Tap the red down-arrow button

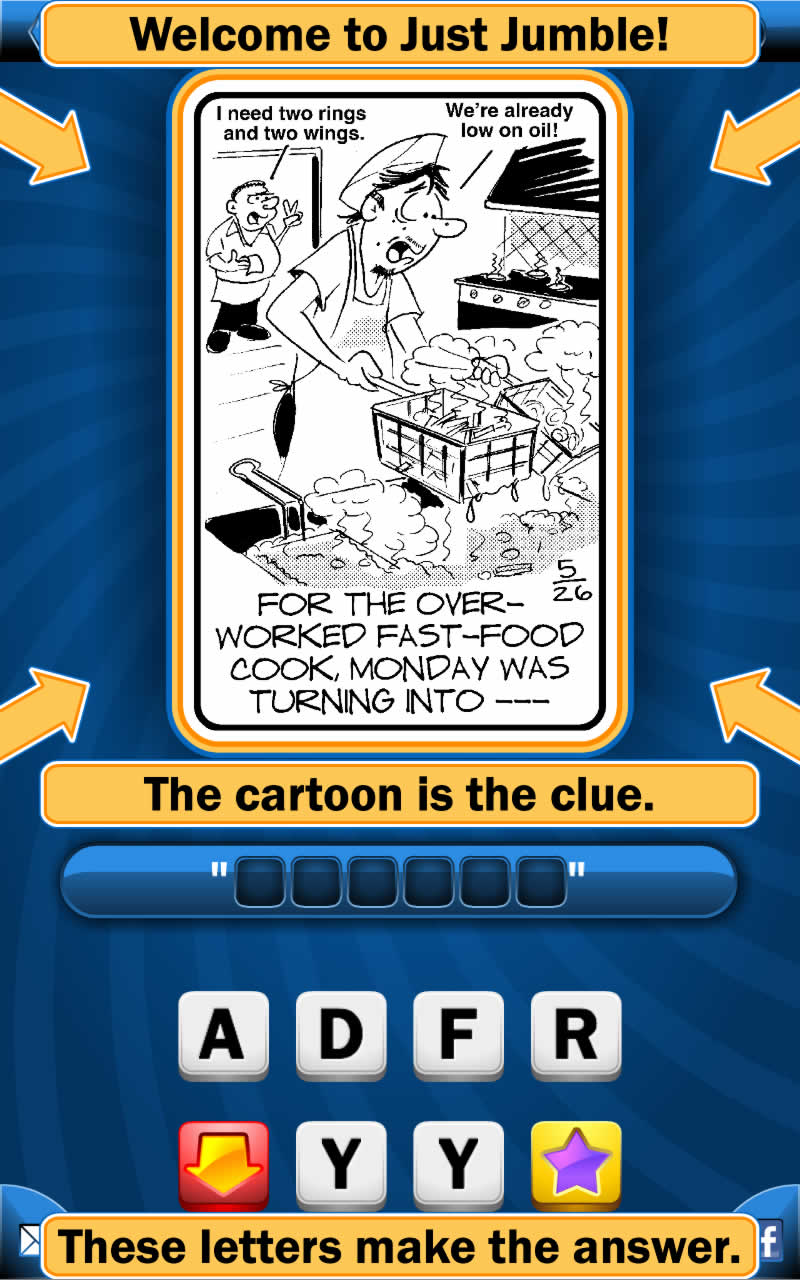click(223, 1164)
